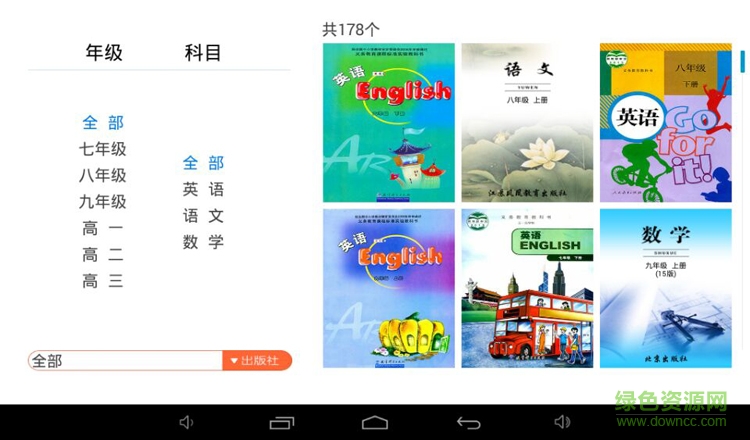Open the English book with pepper cover
Image resolution: width=750 pixels, height=440 pixels.
pyautogui.click(x=389, y=288)
